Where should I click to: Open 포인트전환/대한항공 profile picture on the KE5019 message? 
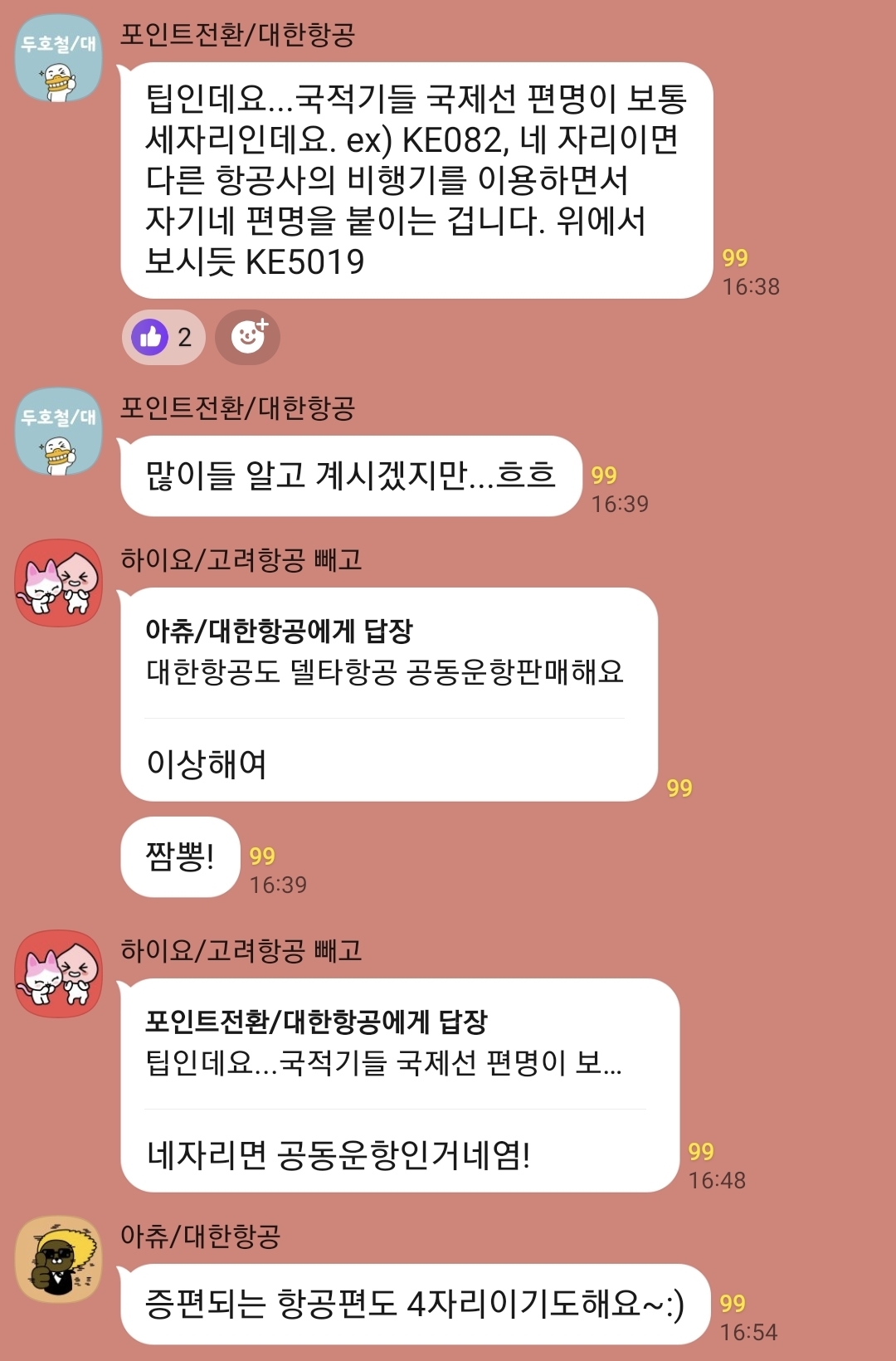pyautogui.click(x=59, y=58)
